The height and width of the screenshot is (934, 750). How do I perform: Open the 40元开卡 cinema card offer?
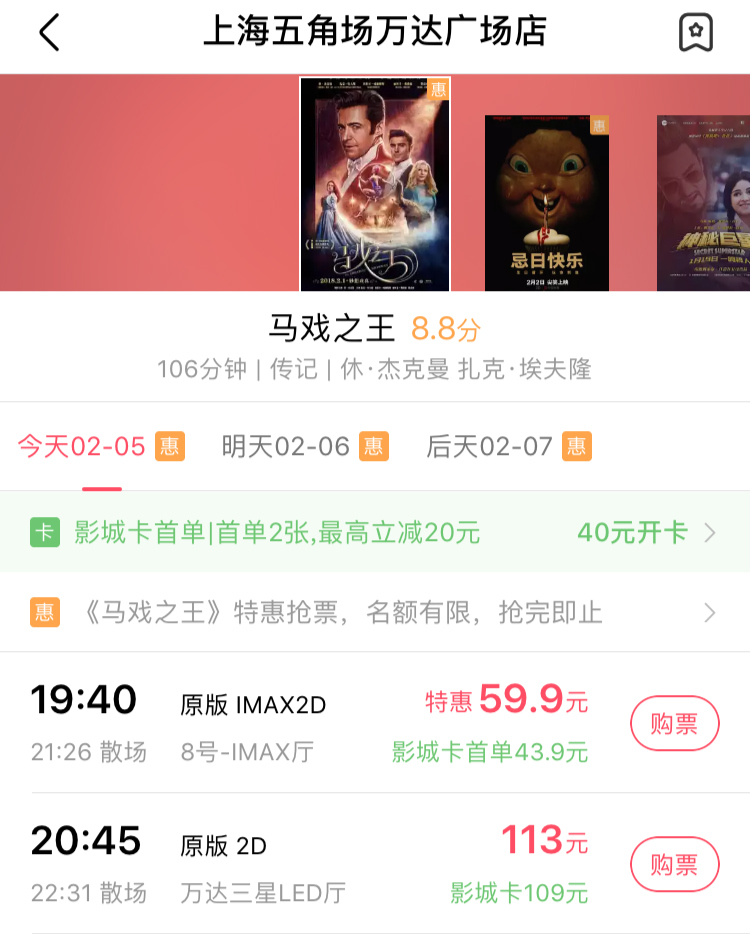[645, 532]
